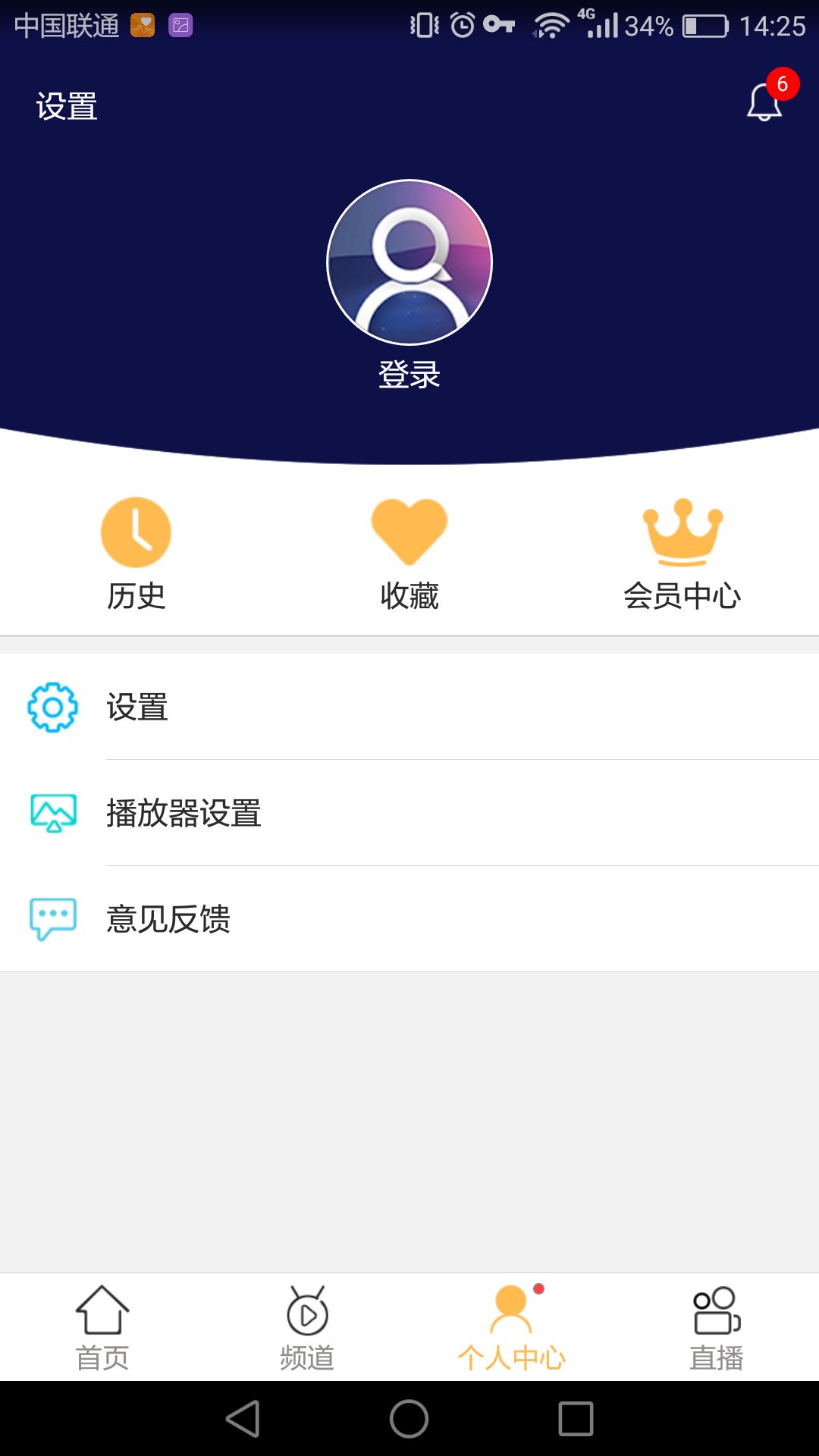
Task: Open 会员中心 membership center
Action: coord(682,554)
